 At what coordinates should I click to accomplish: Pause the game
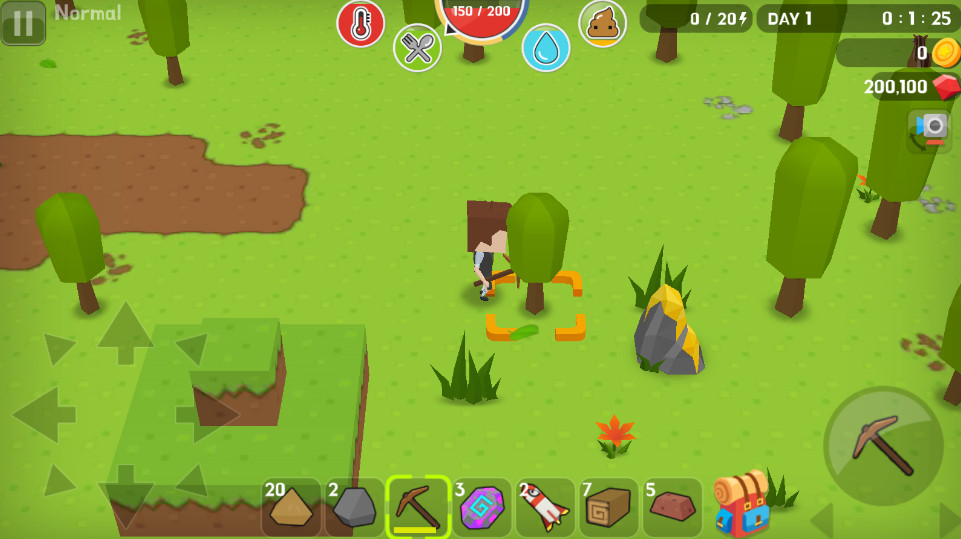click(x=23, y=23)
